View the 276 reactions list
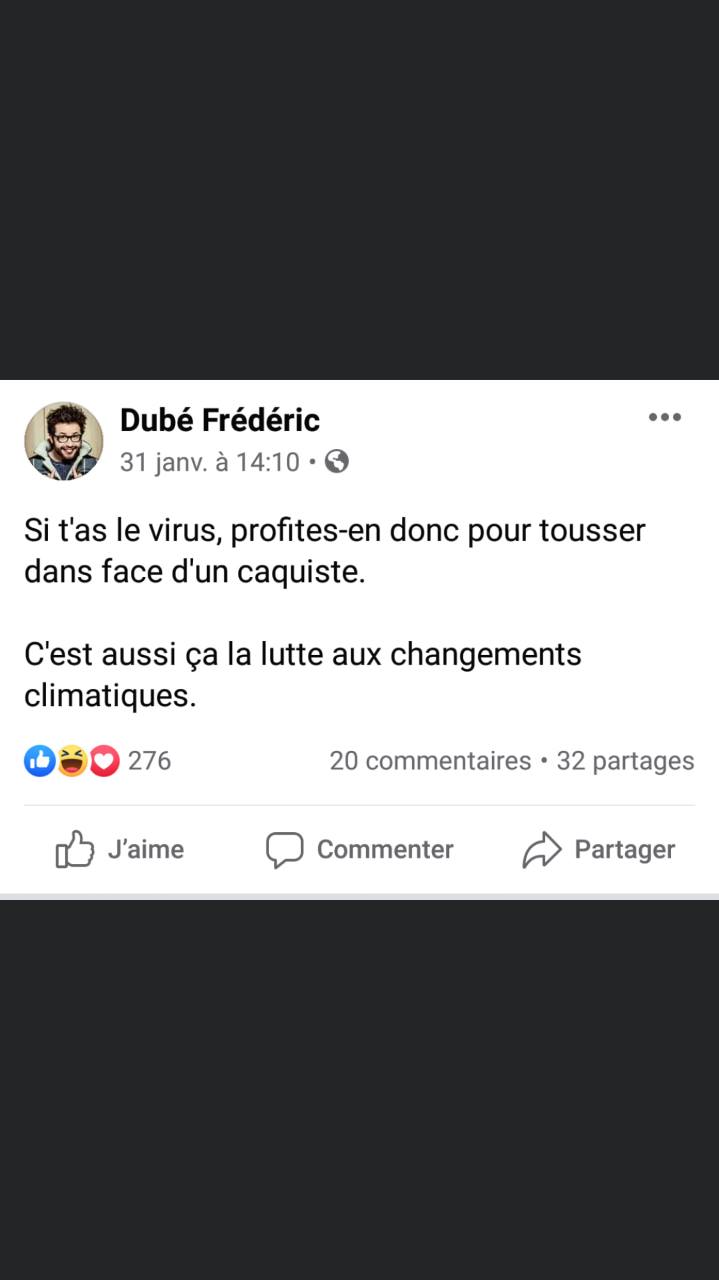The height and width of the screenshot is (1280, 719). pos(98,761)
